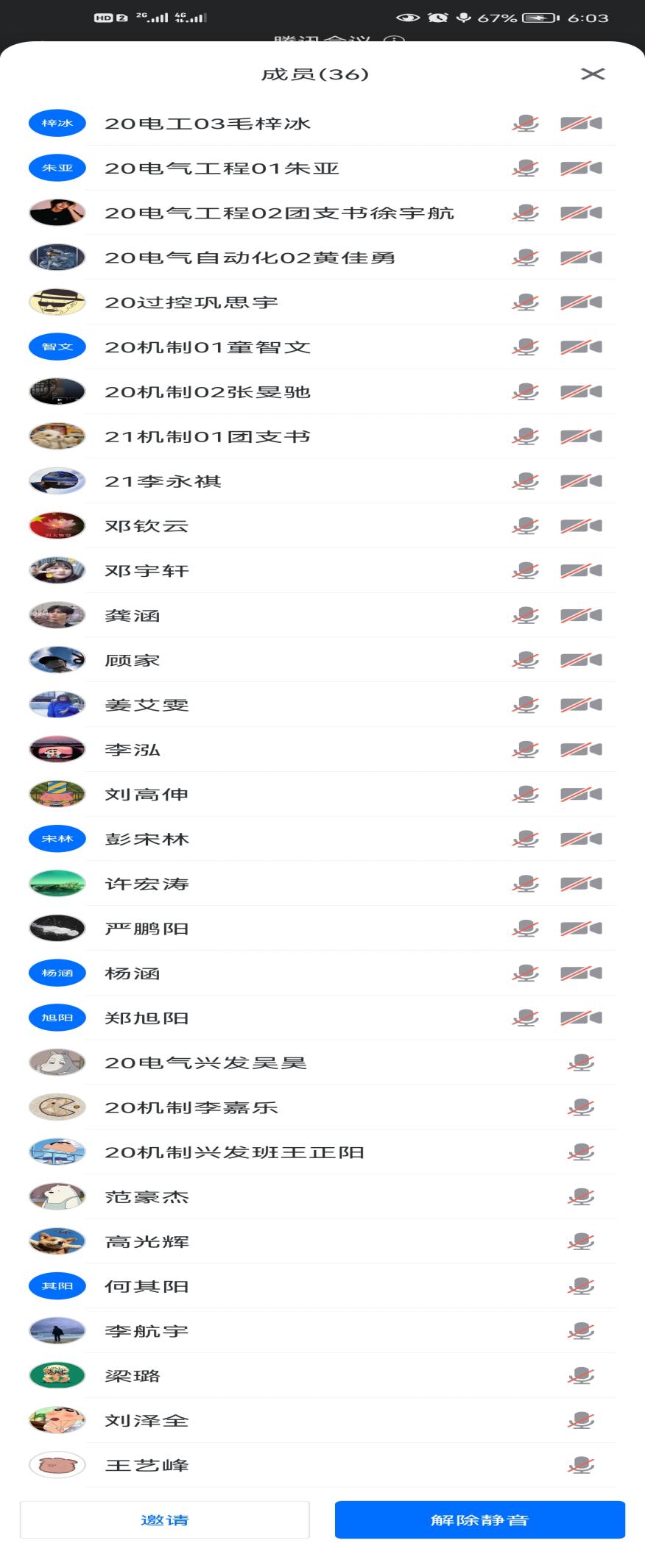
Task: Close the members panel
Action: click(593, 74)
